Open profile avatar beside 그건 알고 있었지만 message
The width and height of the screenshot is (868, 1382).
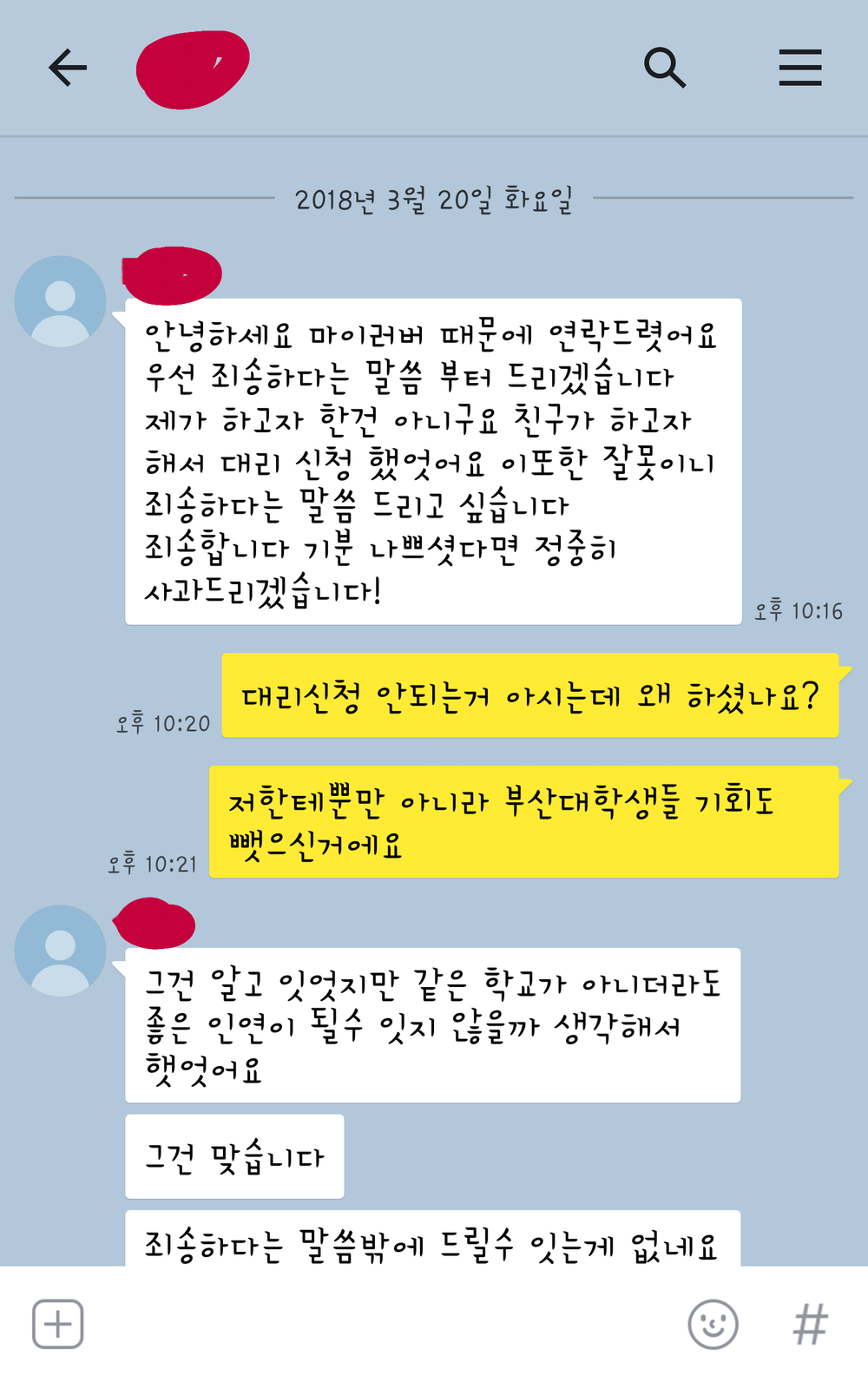60,951
